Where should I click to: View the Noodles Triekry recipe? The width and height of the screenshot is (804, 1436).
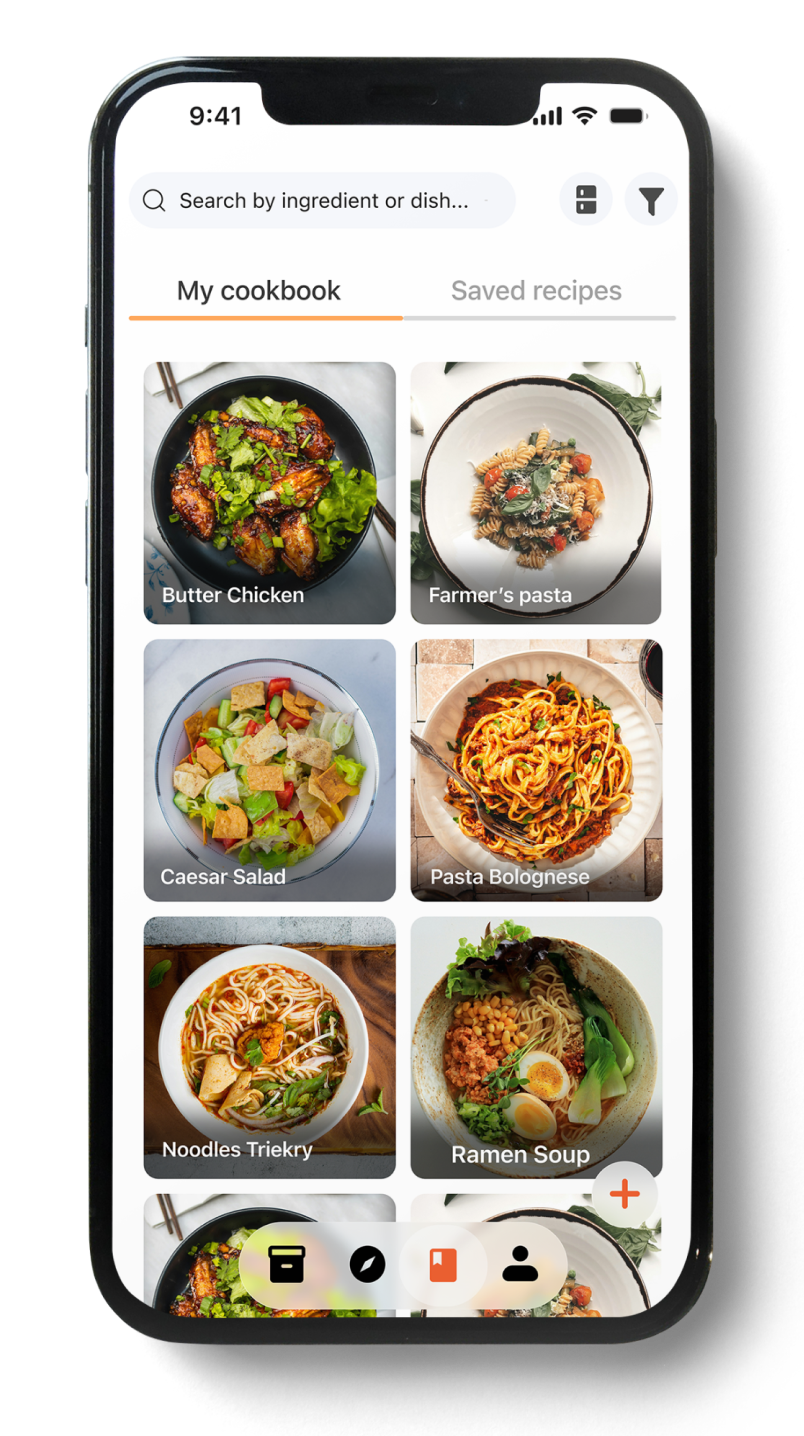(x=270, y=1047)
